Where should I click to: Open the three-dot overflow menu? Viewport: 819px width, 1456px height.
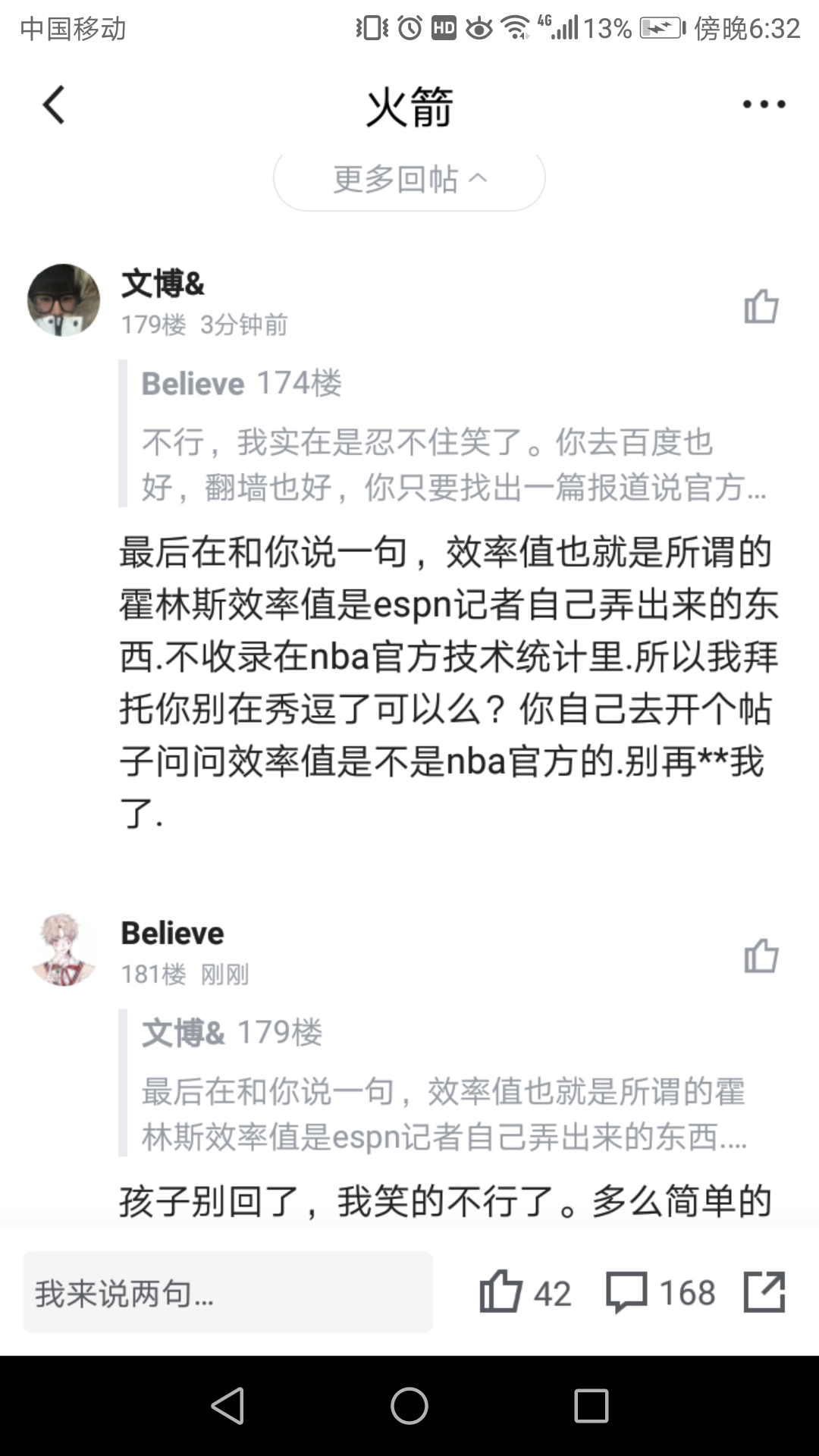tap(764, 105)
